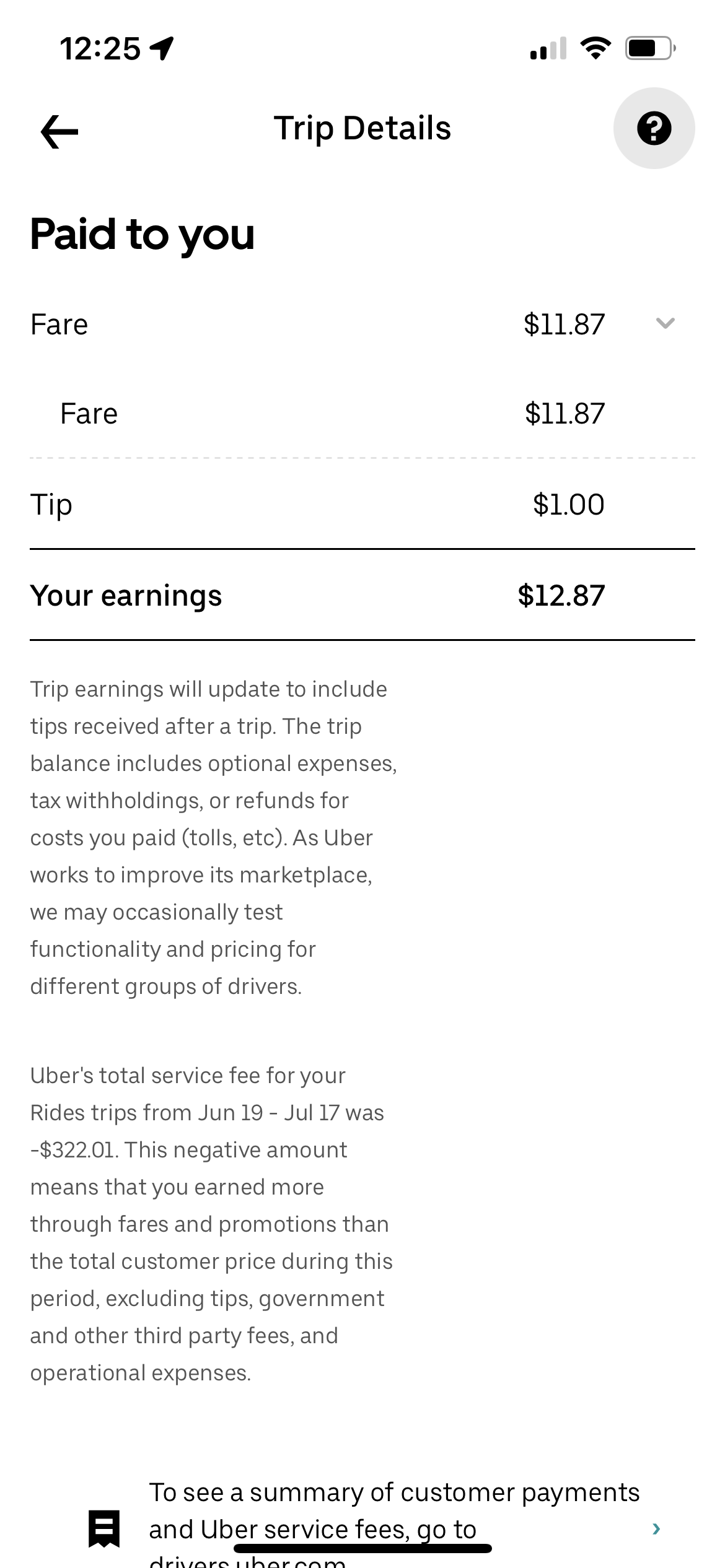725x1568 pixels.
Task: Go back from Trip Details
Action: coord(59,131)
